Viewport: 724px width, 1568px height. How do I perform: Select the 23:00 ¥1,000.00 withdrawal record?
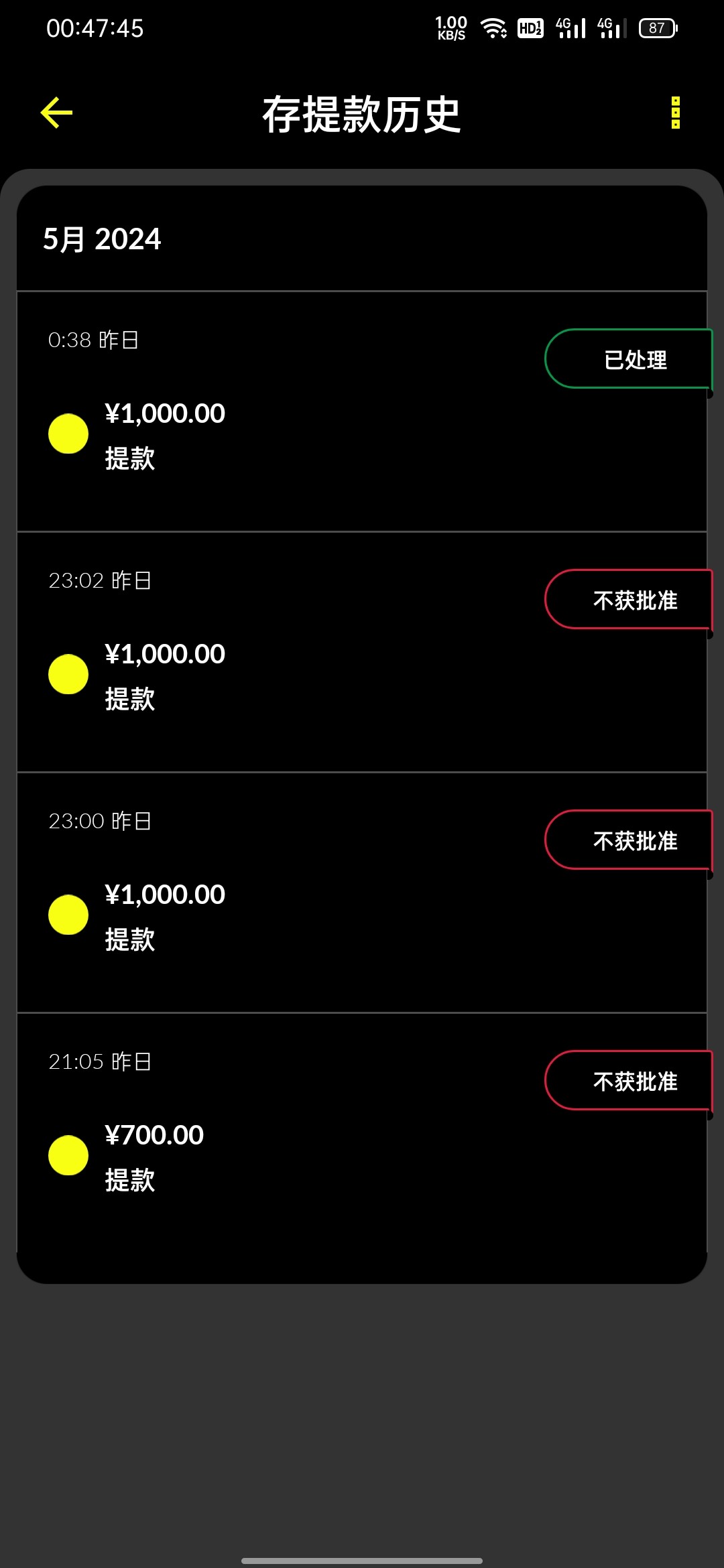(x=362, y=893)
